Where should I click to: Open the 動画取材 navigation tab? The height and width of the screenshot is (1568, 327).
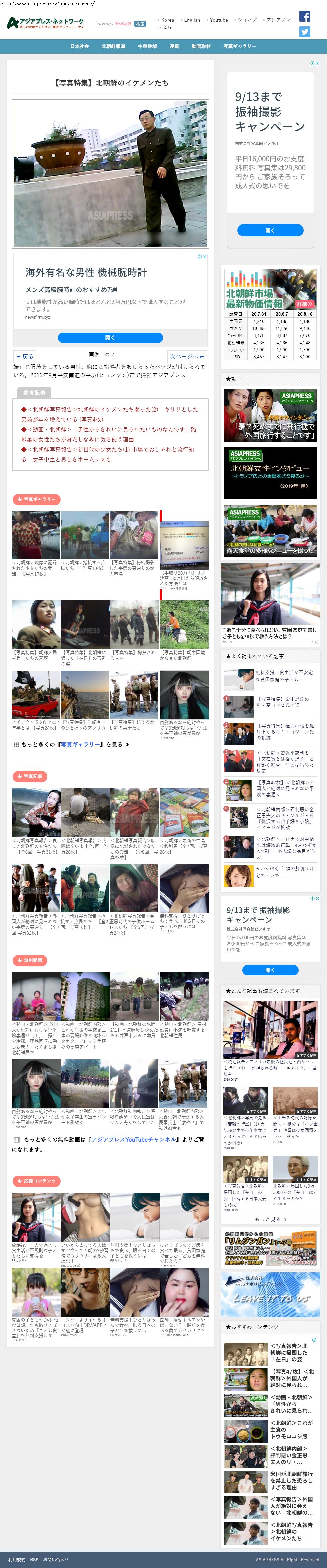201,46
